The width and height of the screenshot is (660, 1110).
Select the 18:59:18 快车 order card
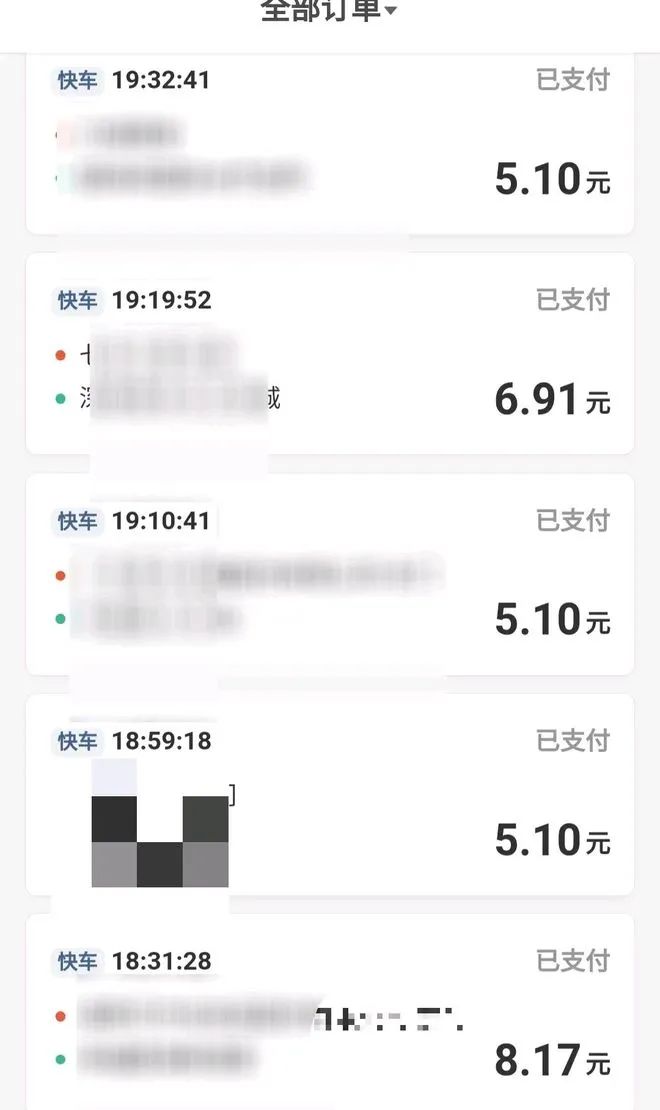click(x=330, y=794)
